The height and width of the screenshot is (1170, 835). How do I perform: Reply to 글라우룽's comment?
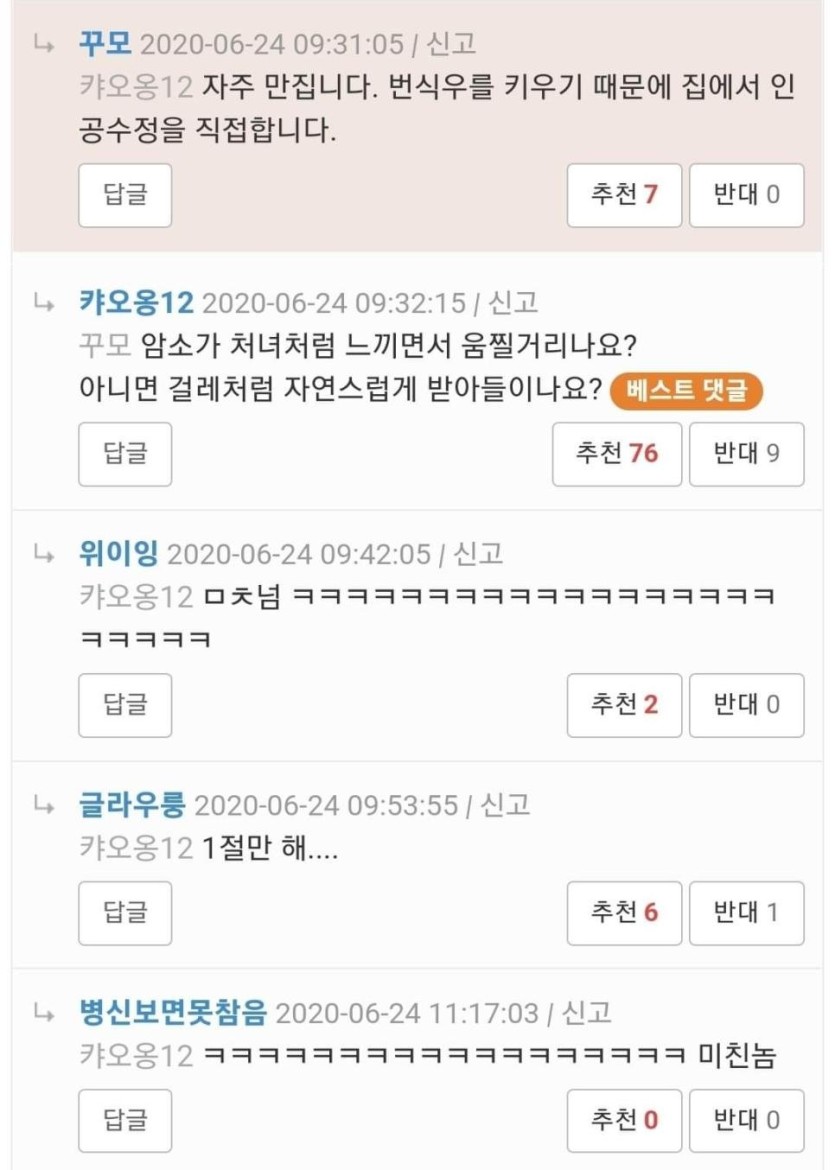(x=125, y=913)
